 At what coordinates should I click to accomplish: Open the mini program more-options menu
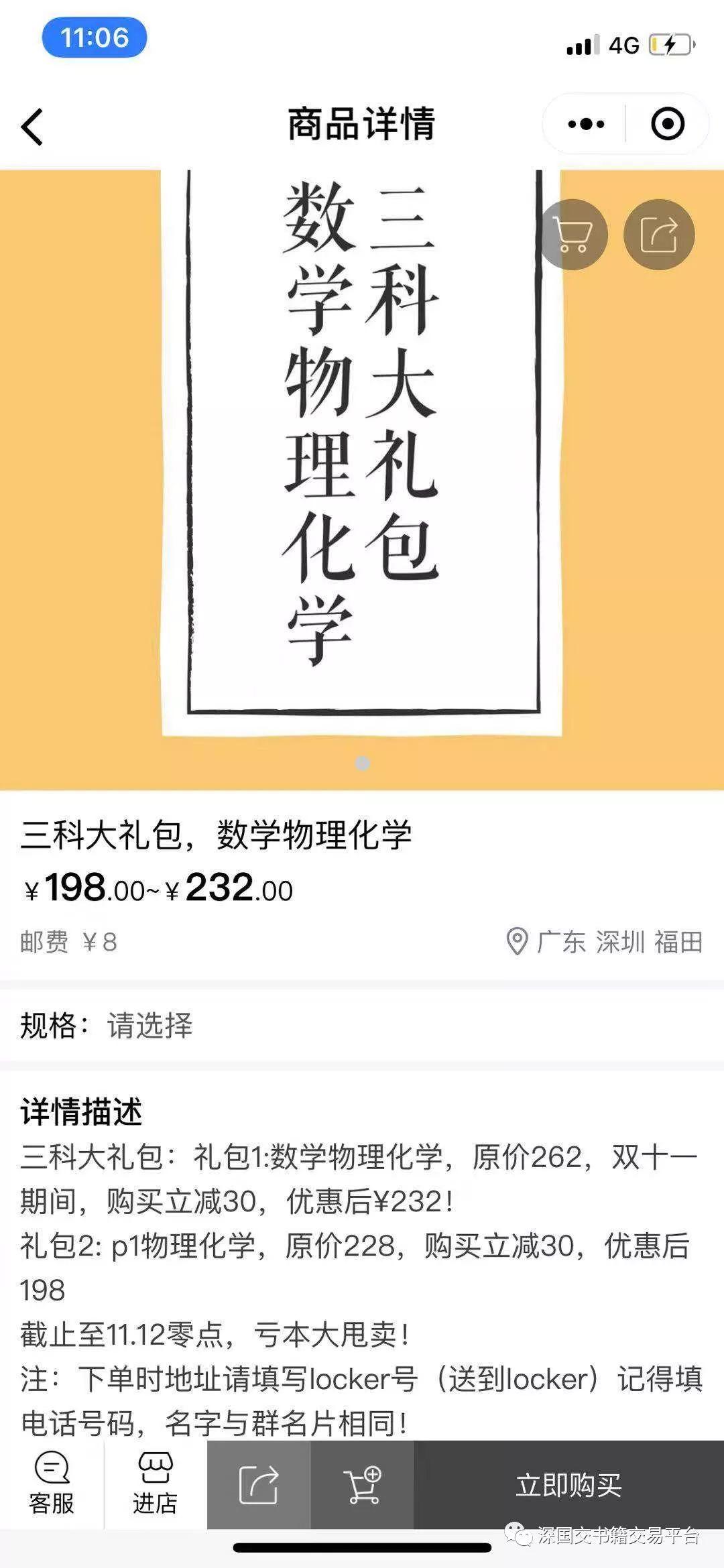pyautogui.click(x=585, y=124)
